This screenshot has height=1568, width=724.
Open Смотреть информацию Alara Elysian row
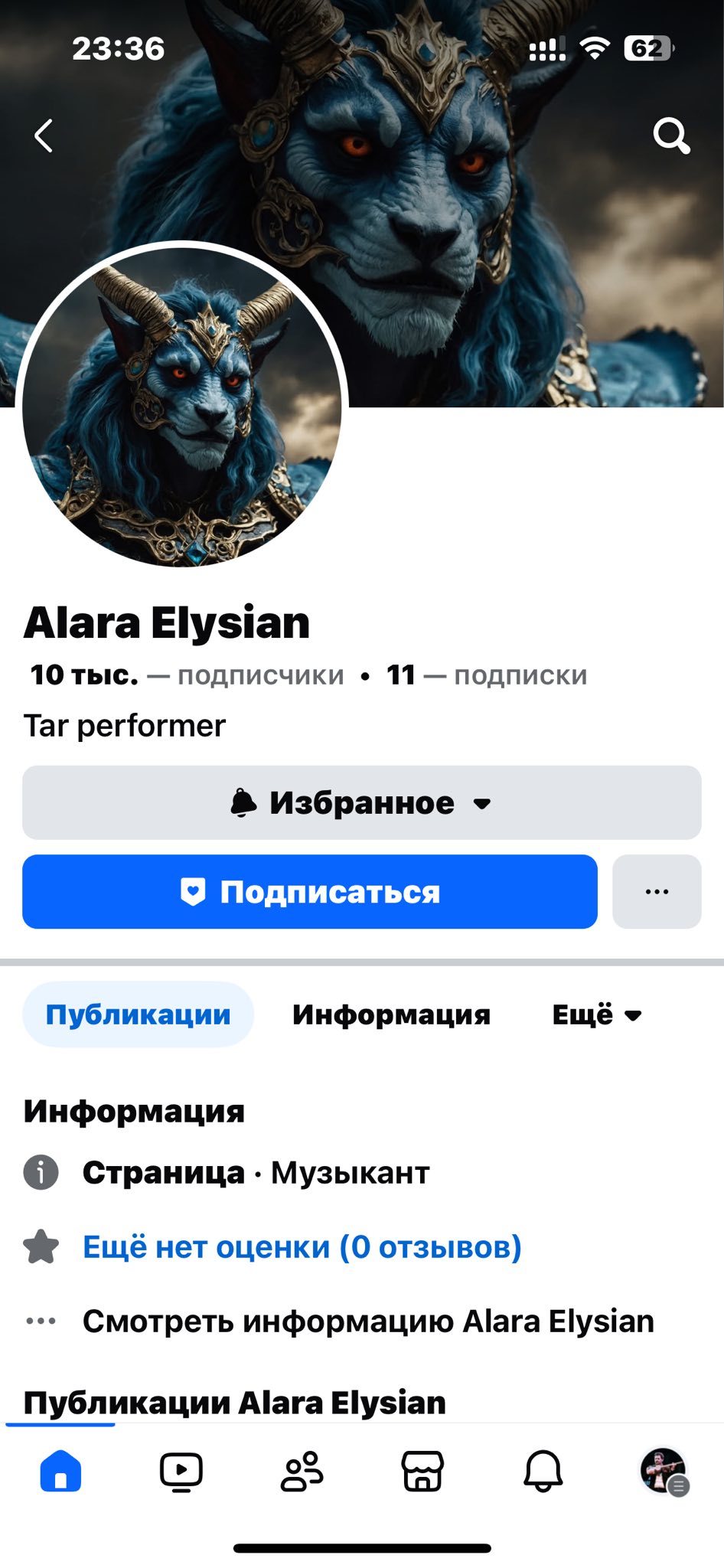[x=367, y=1321]
